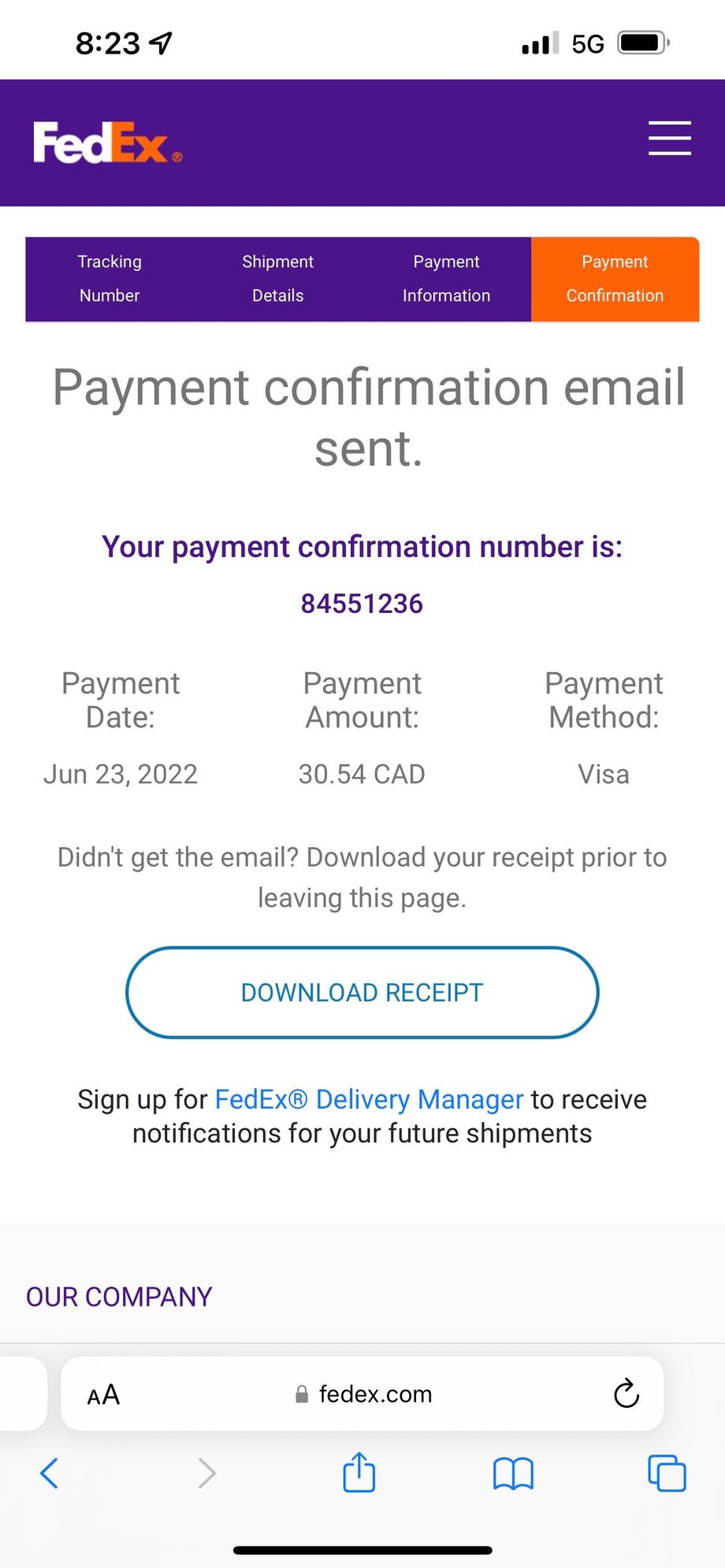
Task: Switch to the Shipment Details step
Action: pyautogui.click(x=277, y=279)
